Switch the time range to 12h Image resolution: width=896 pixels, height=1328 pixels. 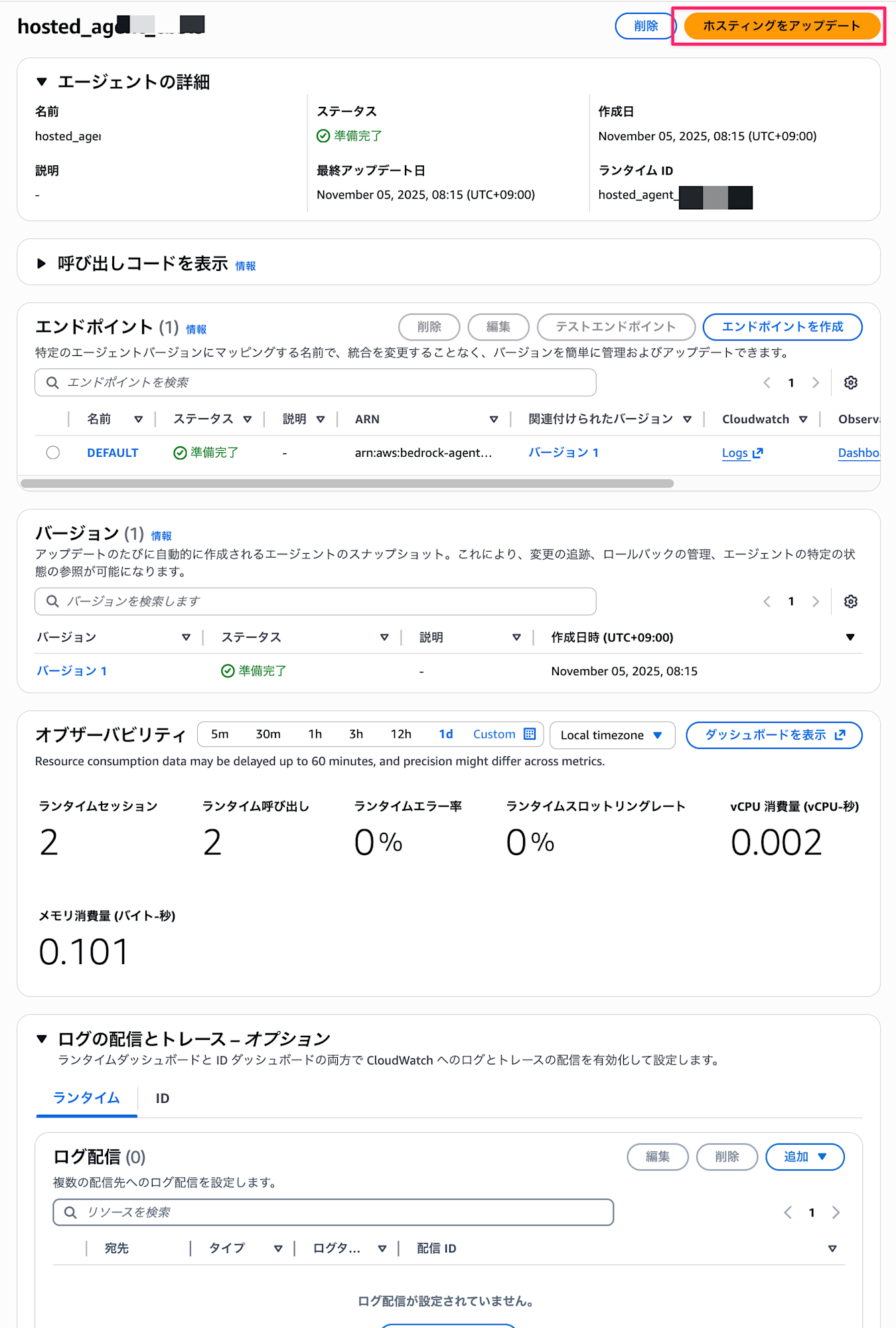[401, 734]
